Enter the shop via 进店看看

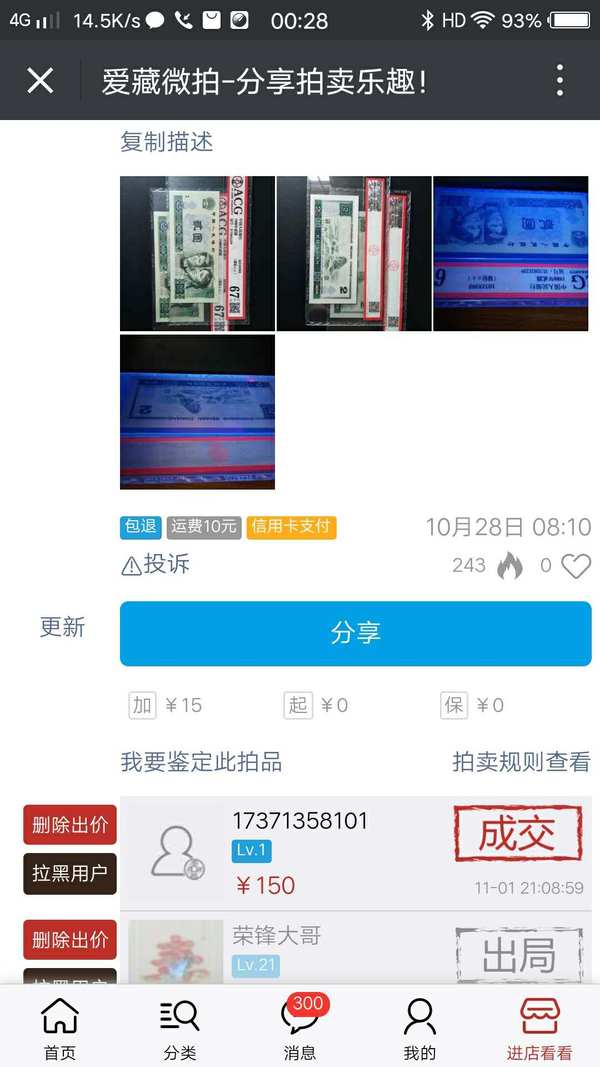(540, 1028)
